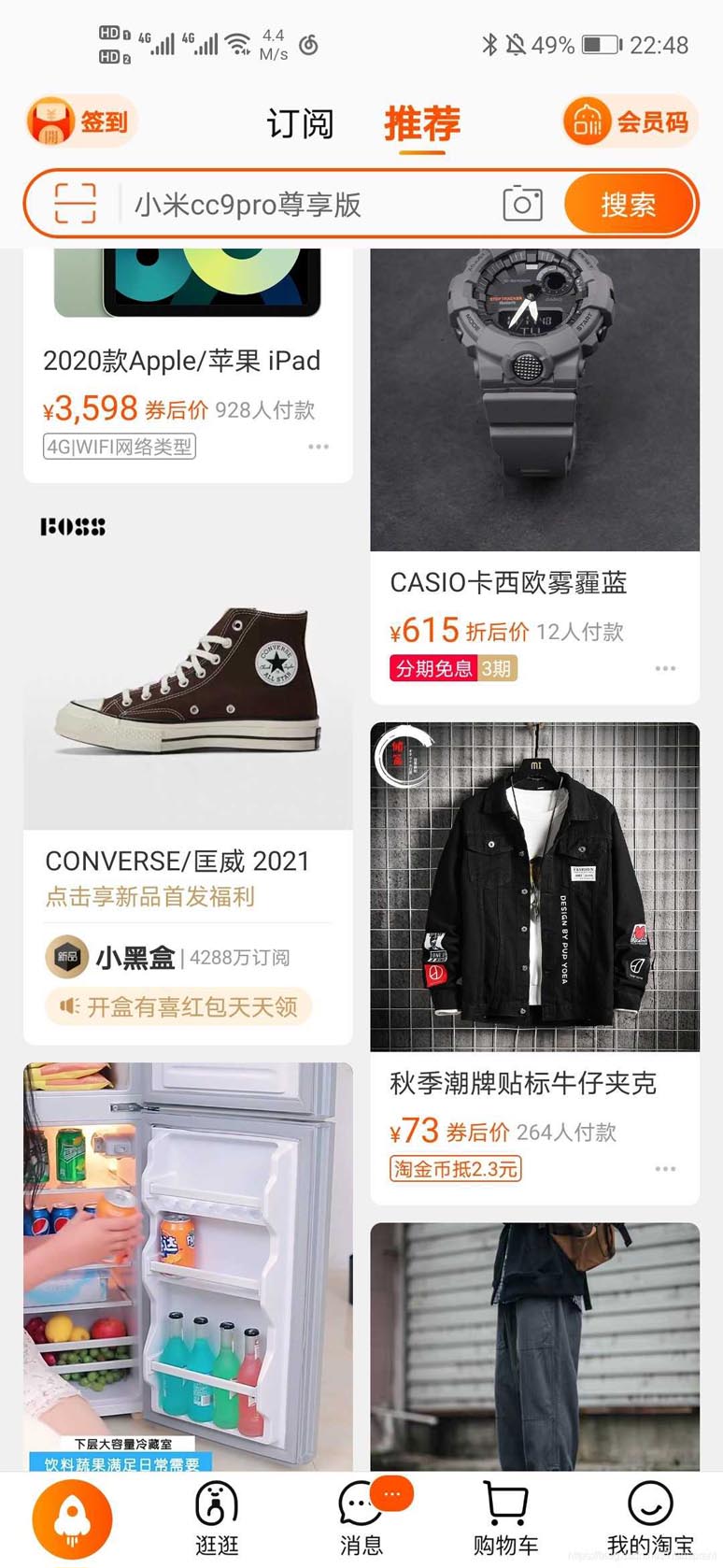Open more options on the CASIO card
The height and width of the screenshot is (1568, 723).
click(x=665, y=668)
